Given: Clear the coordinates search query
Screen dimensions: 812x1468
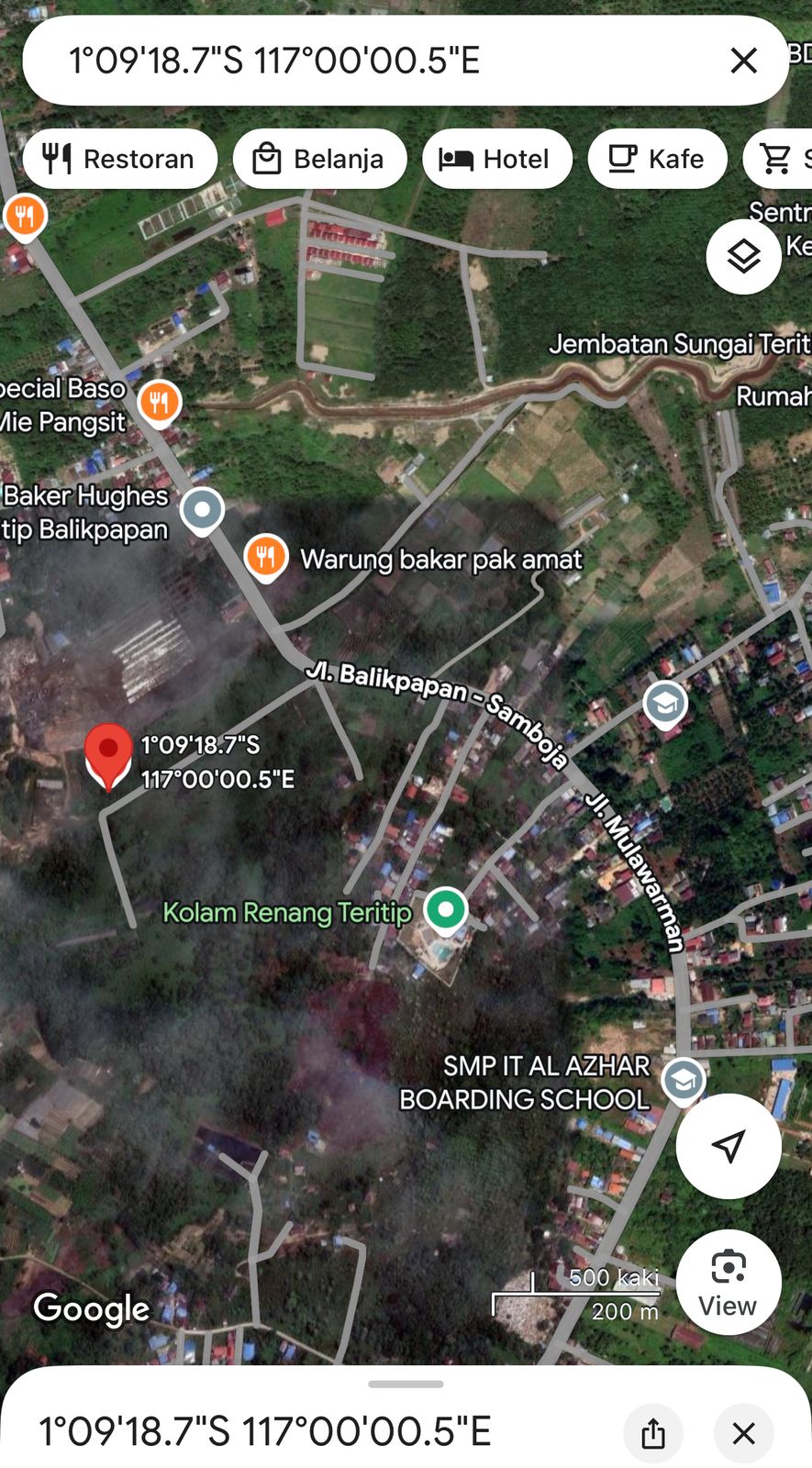Looking at the screenshot, I should click(x=743, y=61).
